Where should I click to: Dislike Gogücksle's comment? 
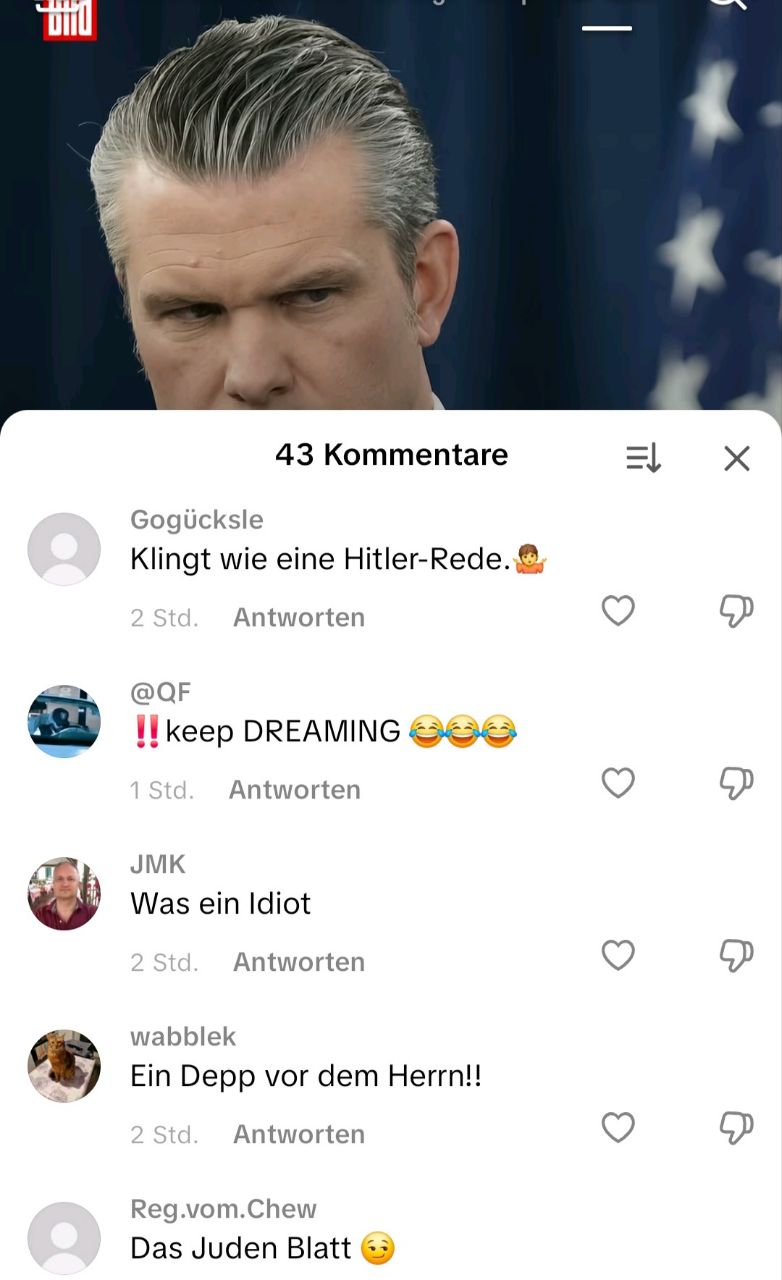pyautogui.click(x=736, y=611)
